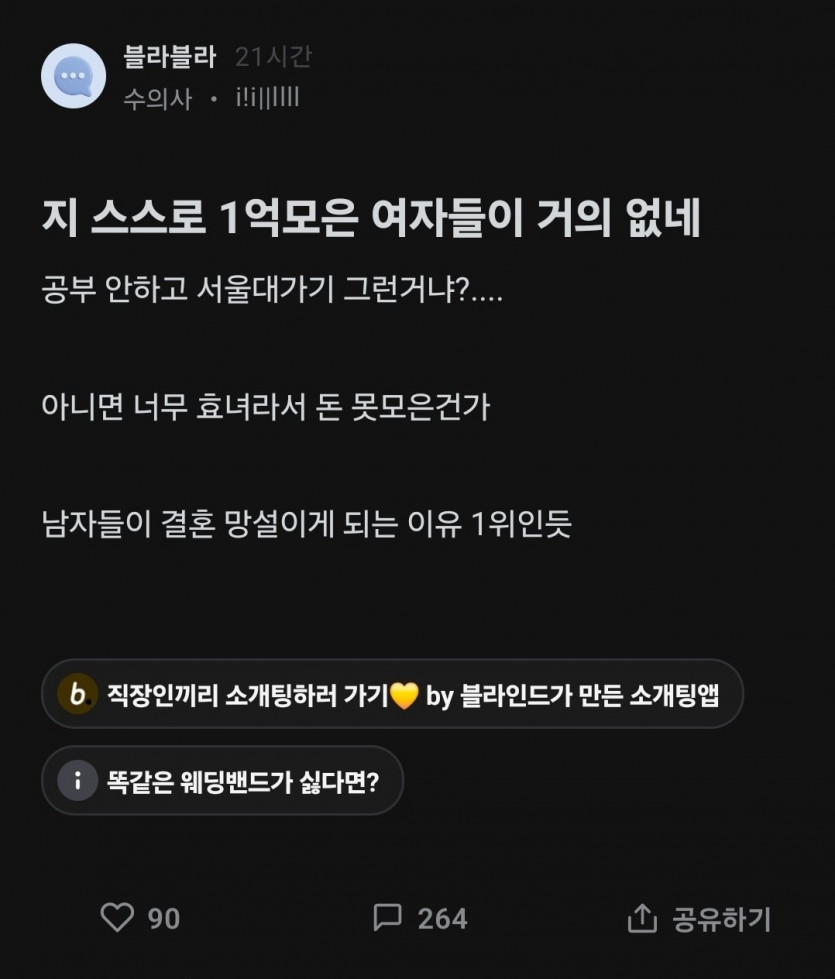Open the 직장인끼리 소개팅하러 가기 banner
The height and width of the screenshot is (979, 835).
392,694
